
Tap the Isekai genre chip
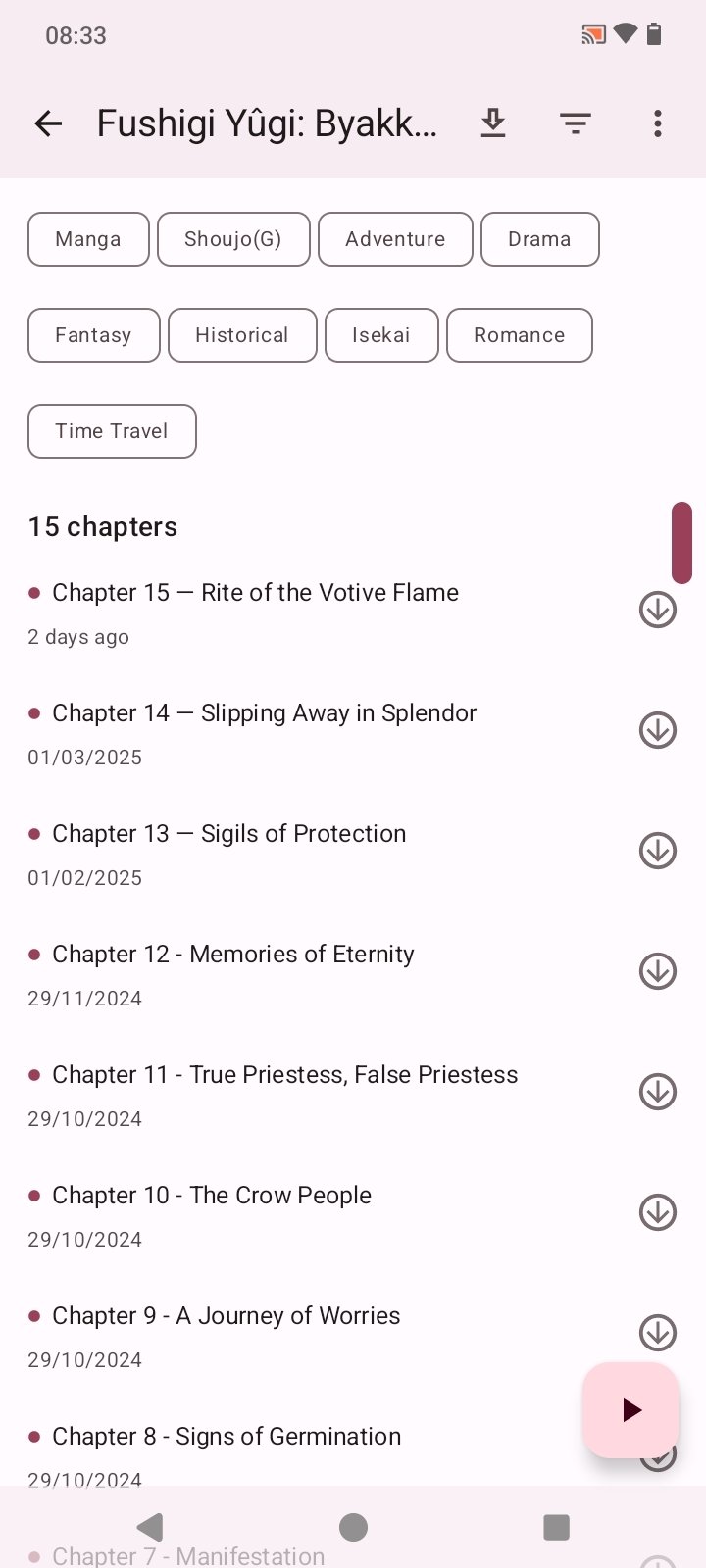pyautogui.click(x=381, y=335)
